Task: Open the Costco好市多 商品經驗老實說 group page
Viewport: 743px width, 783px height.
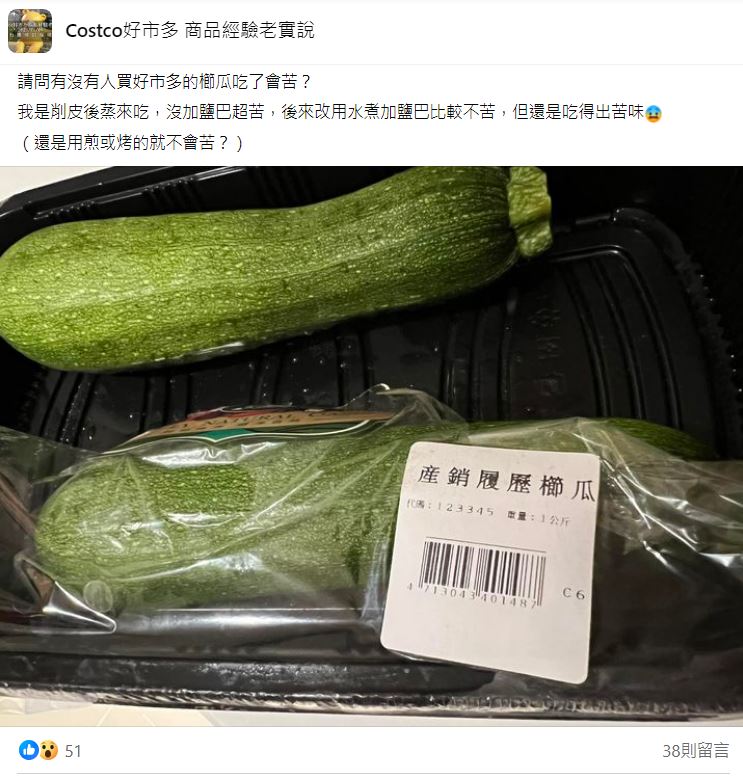Action: click(x=189, y=31)
